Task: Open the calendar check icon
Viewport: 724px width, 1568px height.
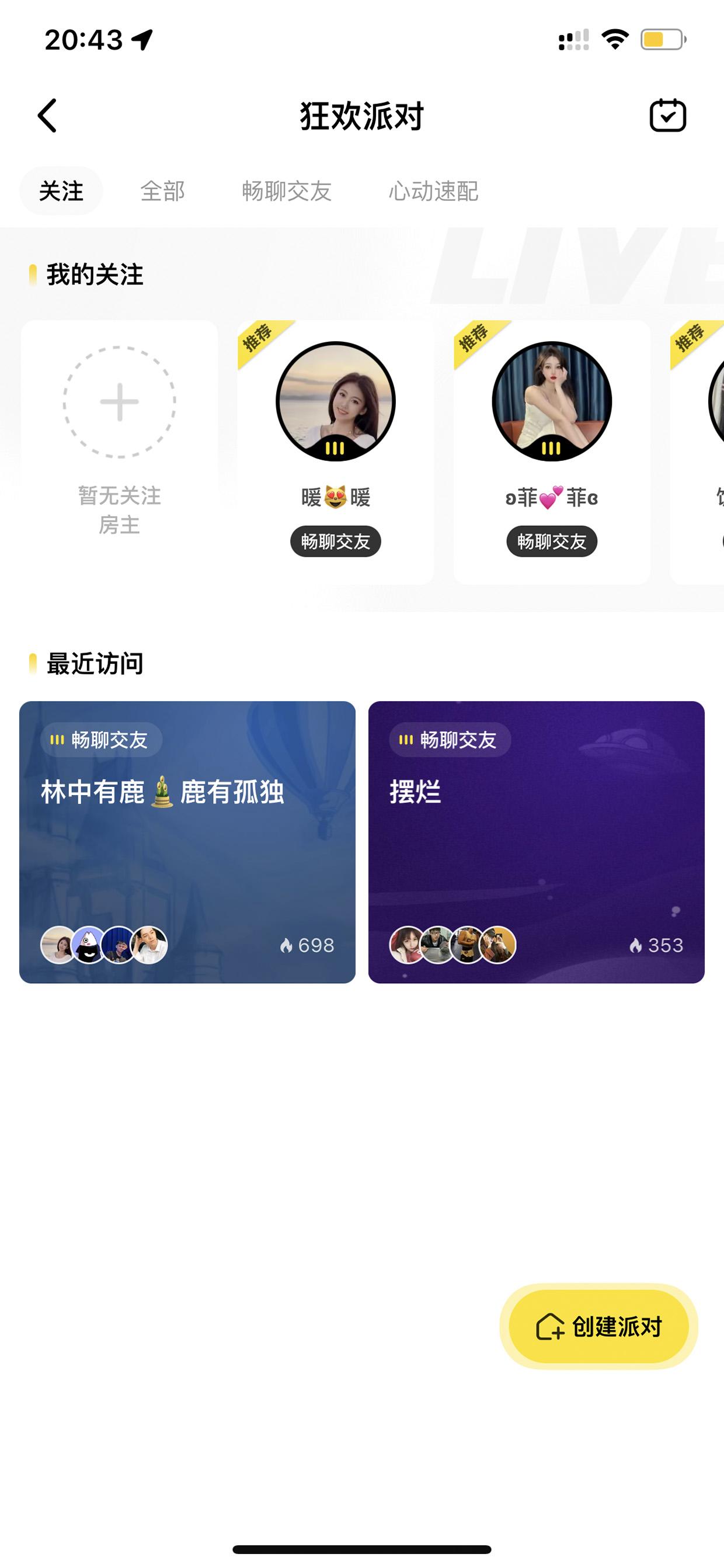Action: 667,115
